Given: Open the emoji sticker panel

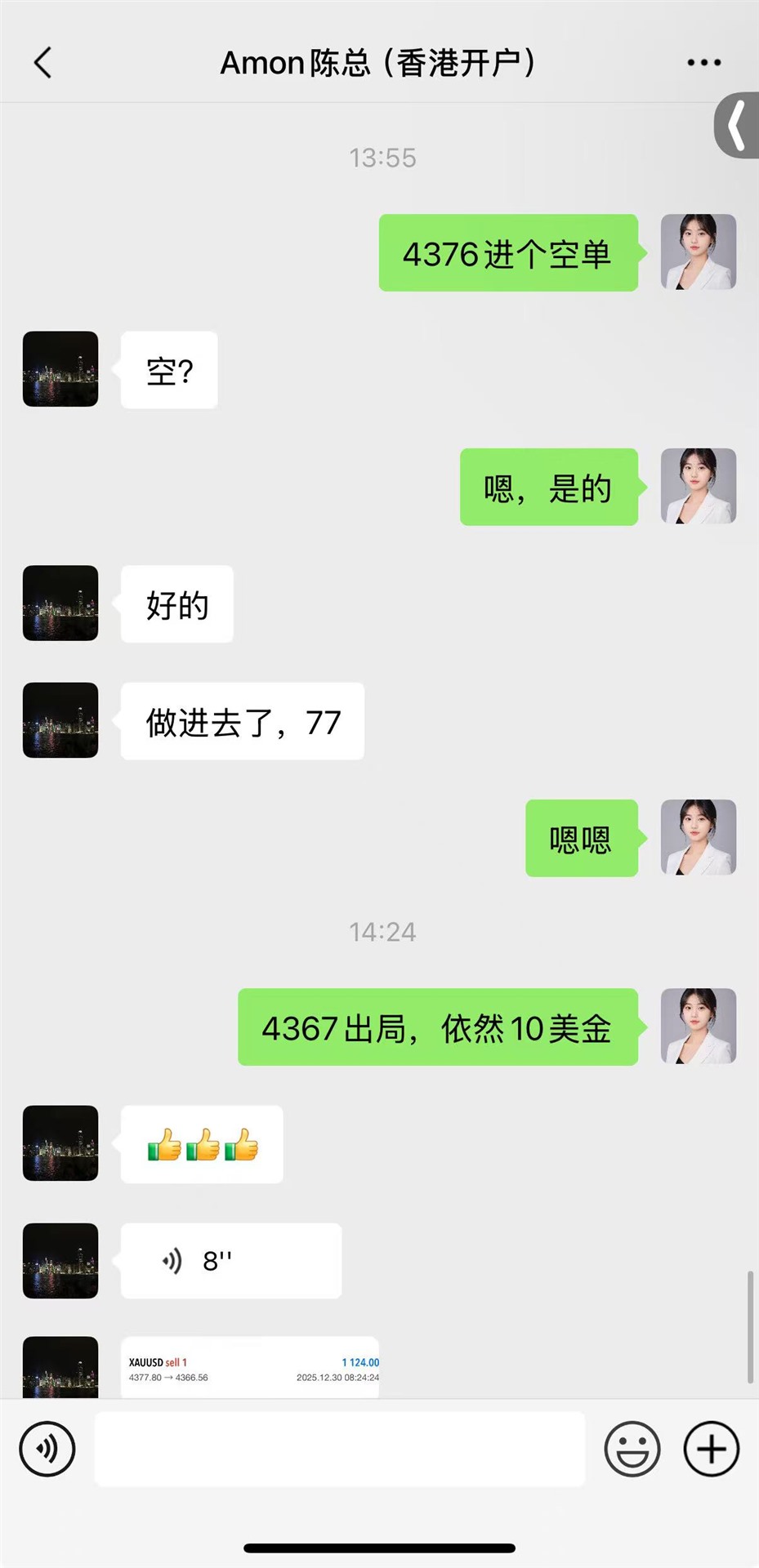Looking at the screenshot, I should [x=632, y=1449].
